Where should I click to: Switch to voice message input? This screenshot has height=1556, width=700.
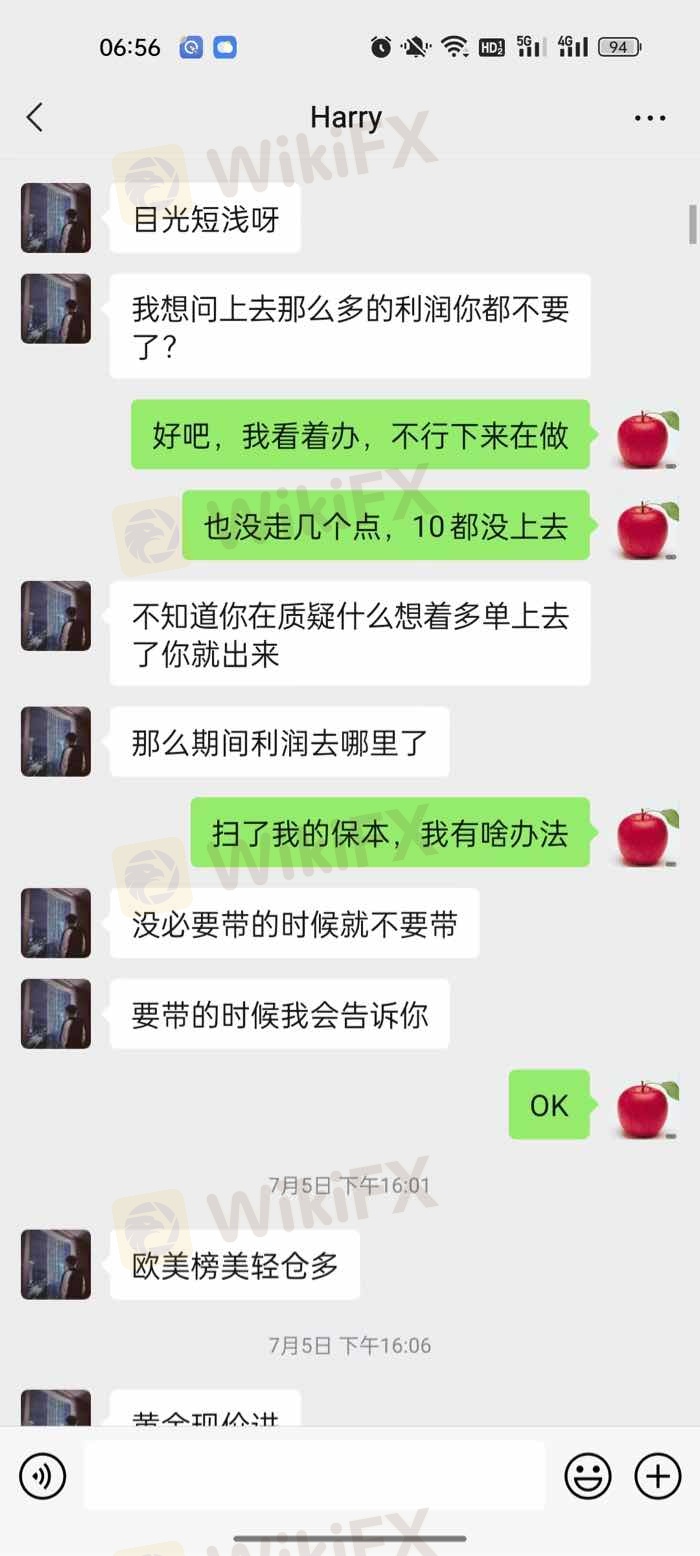(x=42, y=1476)
